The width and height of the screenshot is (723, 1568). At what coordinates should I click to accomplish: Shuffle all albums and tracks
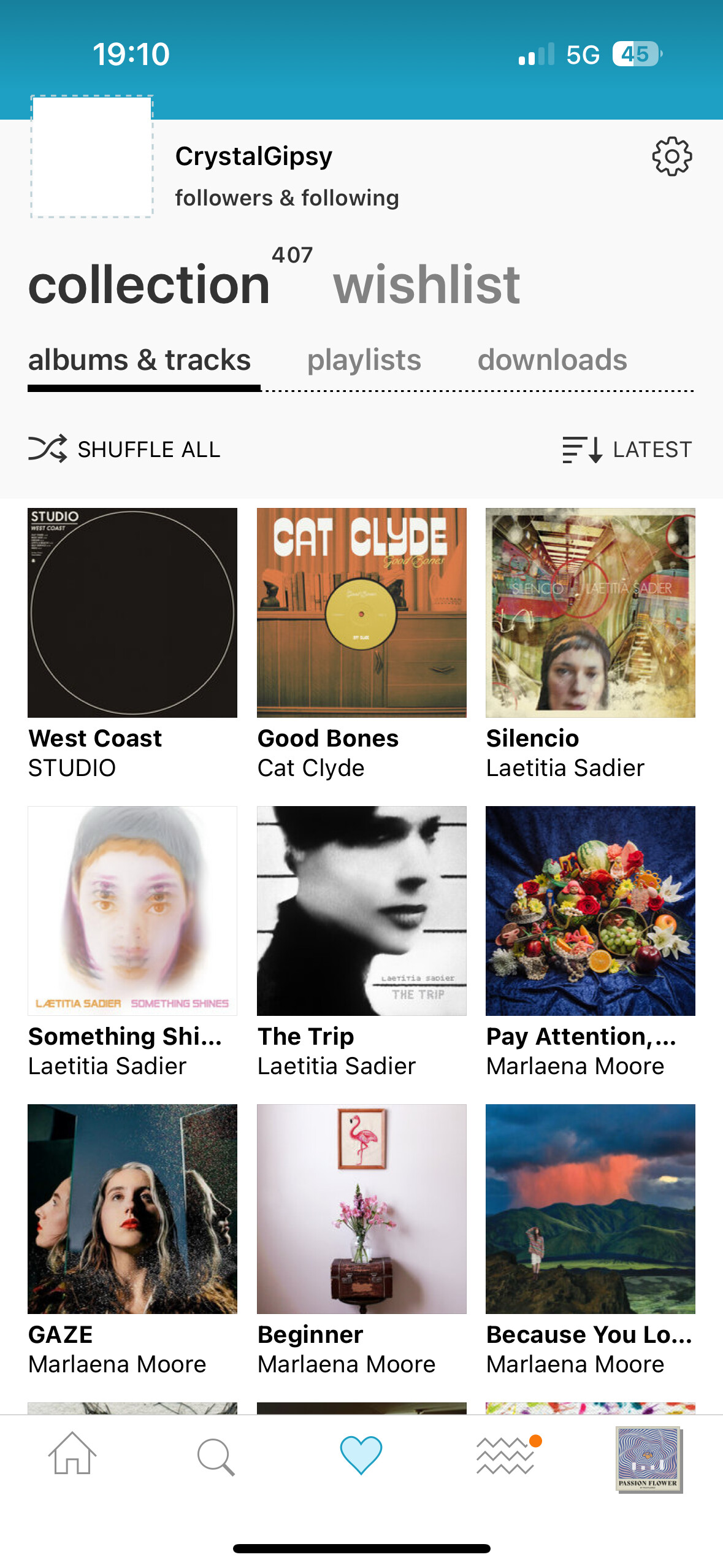124,449
